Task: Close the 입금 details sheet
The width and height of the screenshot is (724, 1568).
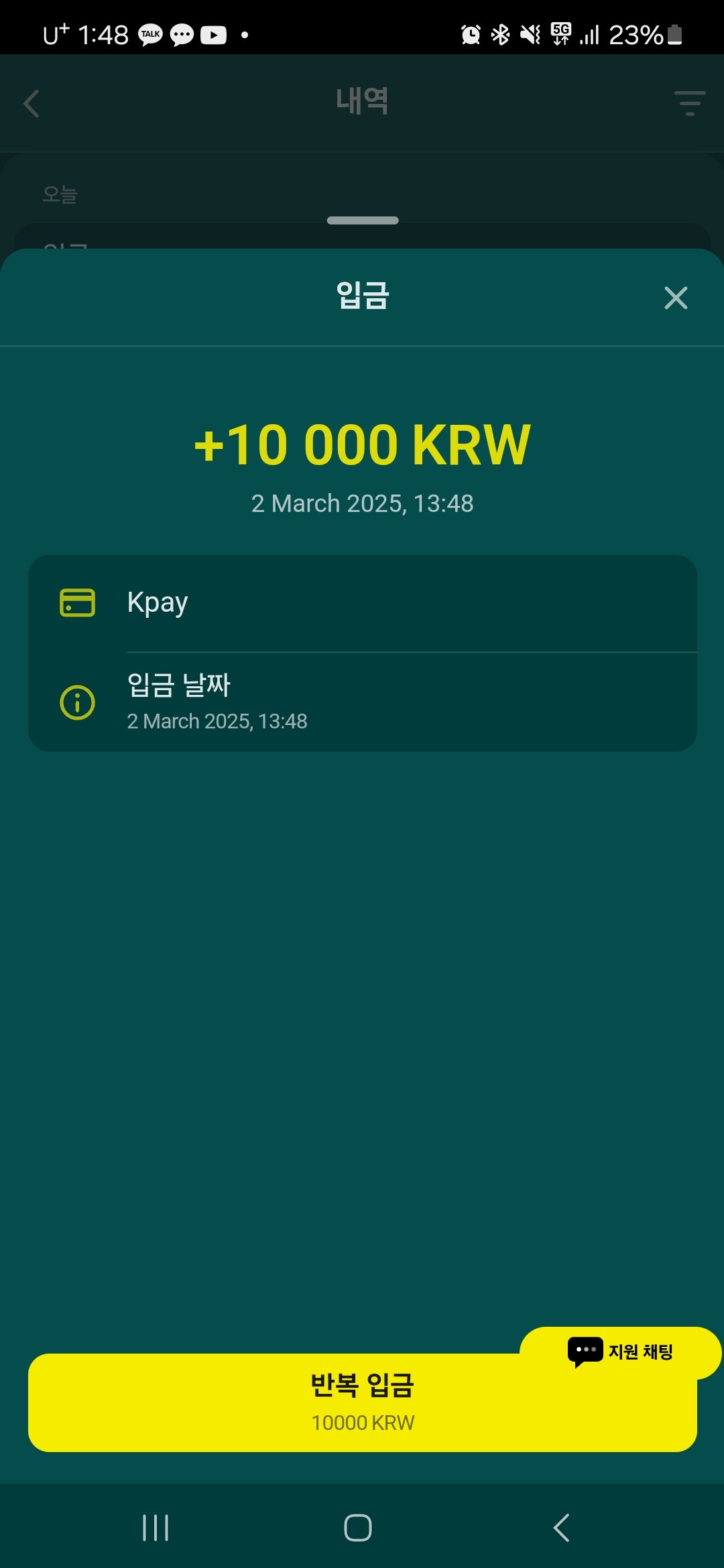Action: coord(675,298)
